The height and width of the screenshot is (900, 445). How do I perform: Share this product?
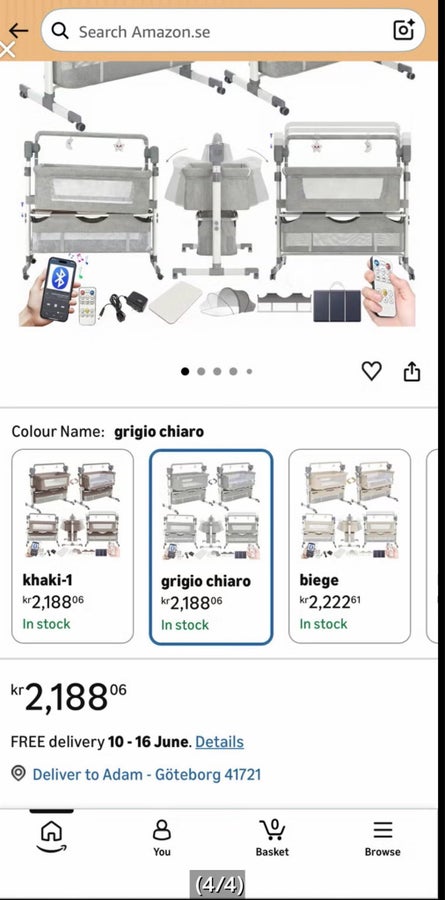click(x=412, y=372)
